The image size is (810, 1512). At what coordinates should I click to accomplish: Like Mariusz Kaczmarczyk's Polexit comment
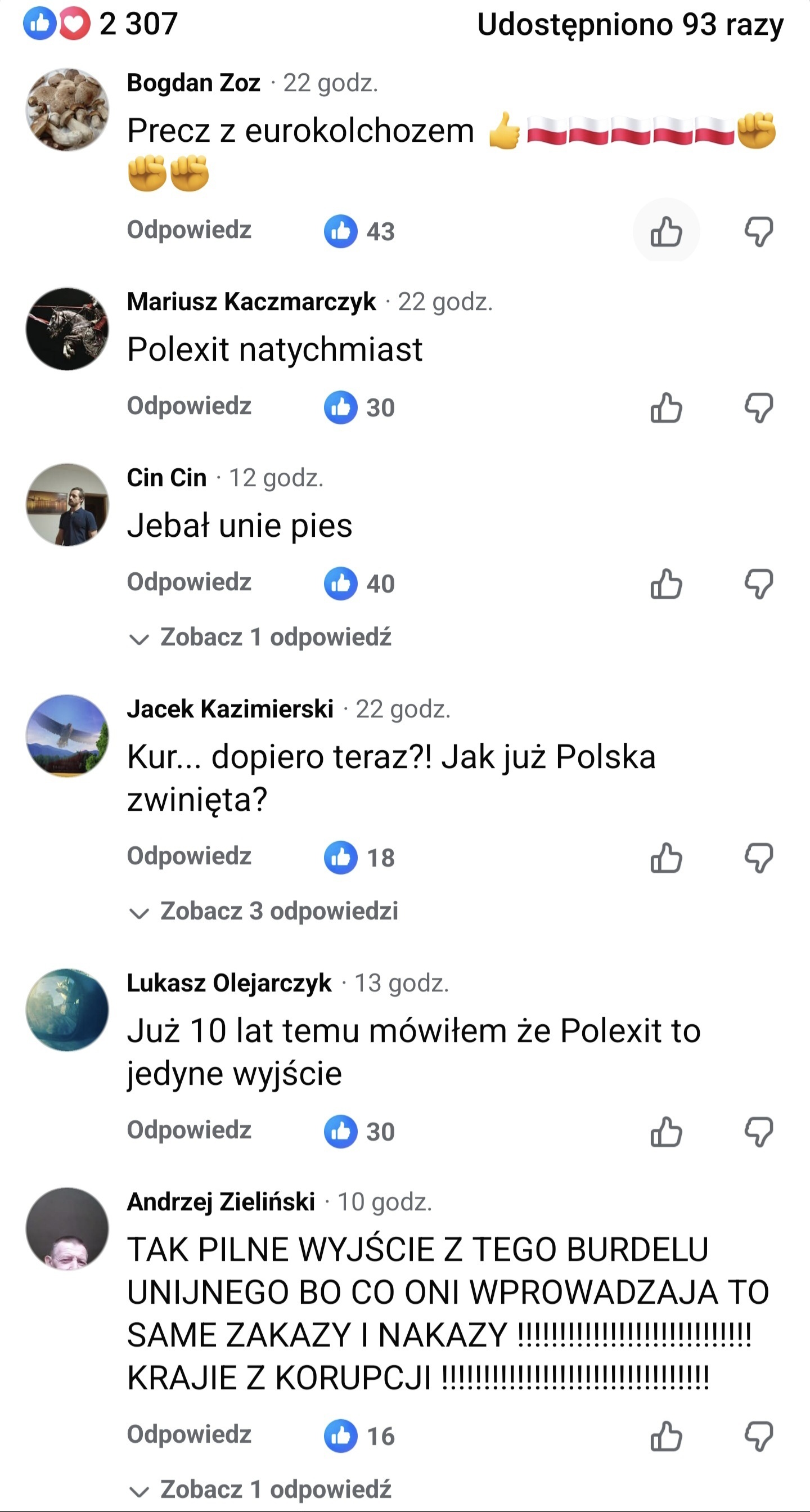point(665,407)
